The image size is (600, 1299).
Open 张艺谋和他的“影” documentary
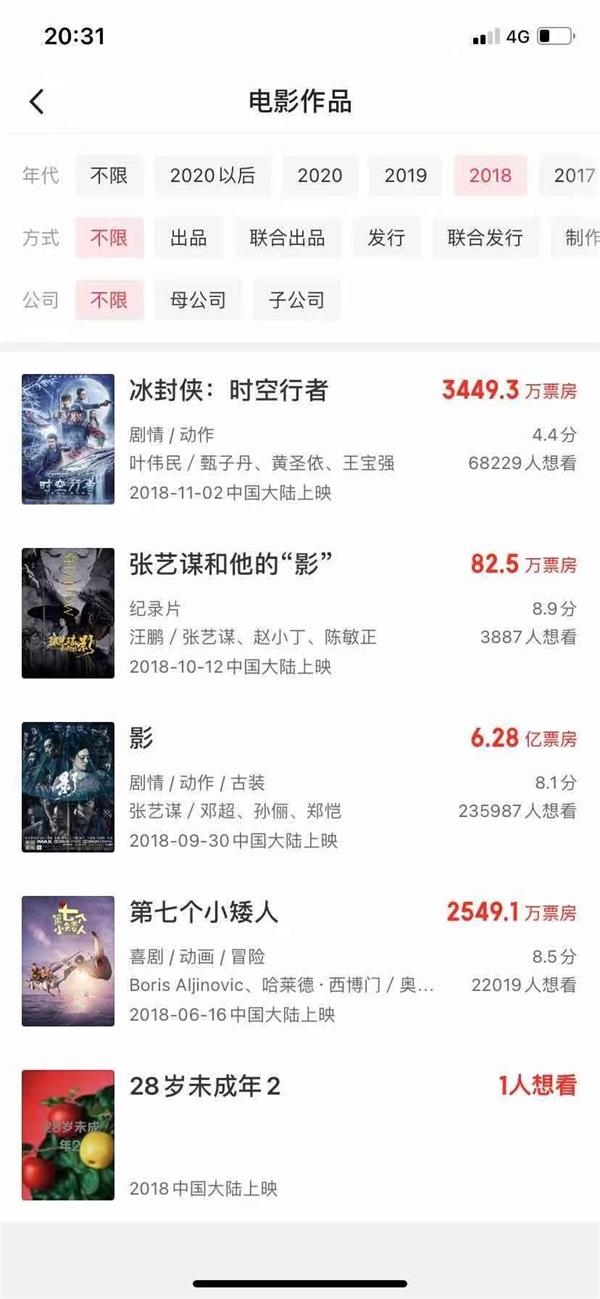click(x=300, y=612)
